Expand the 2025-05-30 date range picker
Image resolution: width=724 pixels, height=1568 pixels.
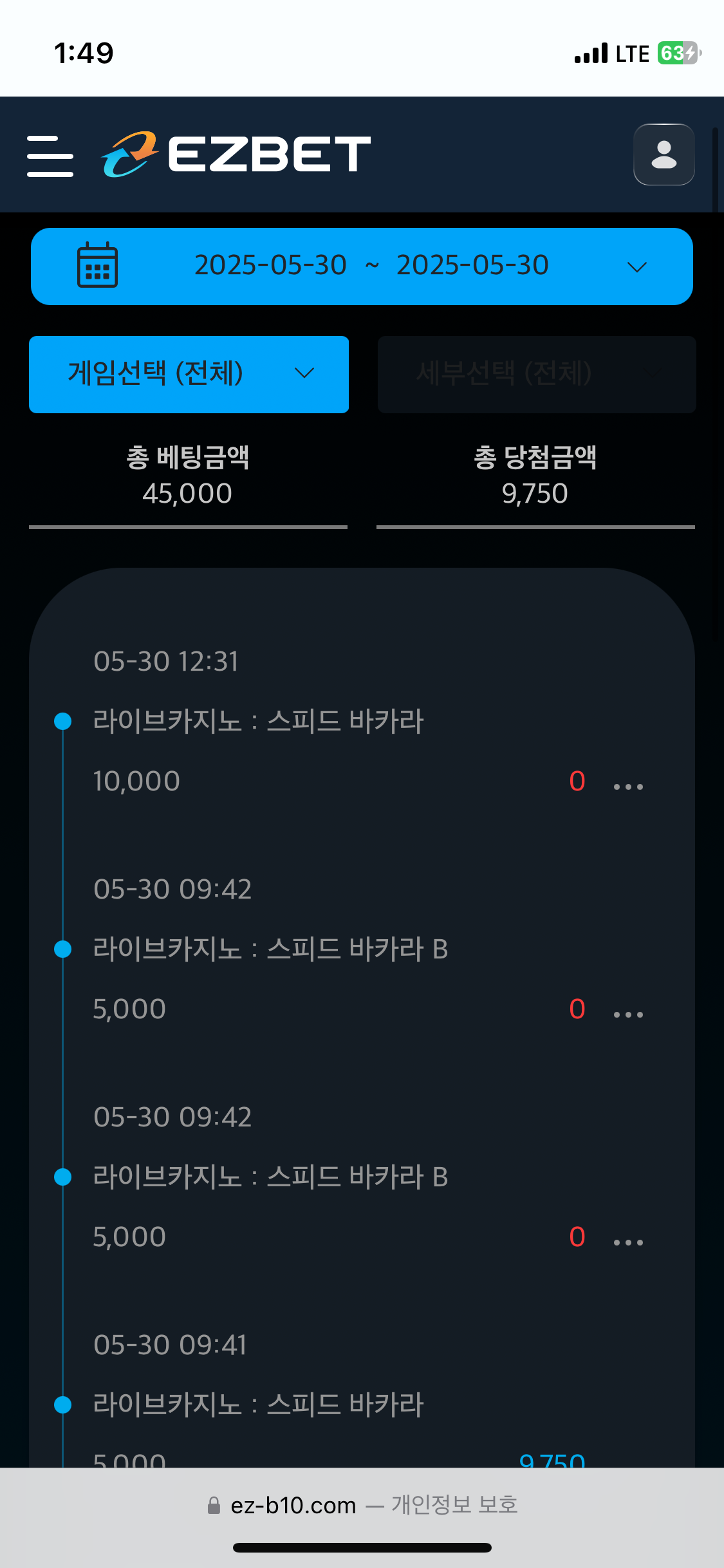pos(362,266)
